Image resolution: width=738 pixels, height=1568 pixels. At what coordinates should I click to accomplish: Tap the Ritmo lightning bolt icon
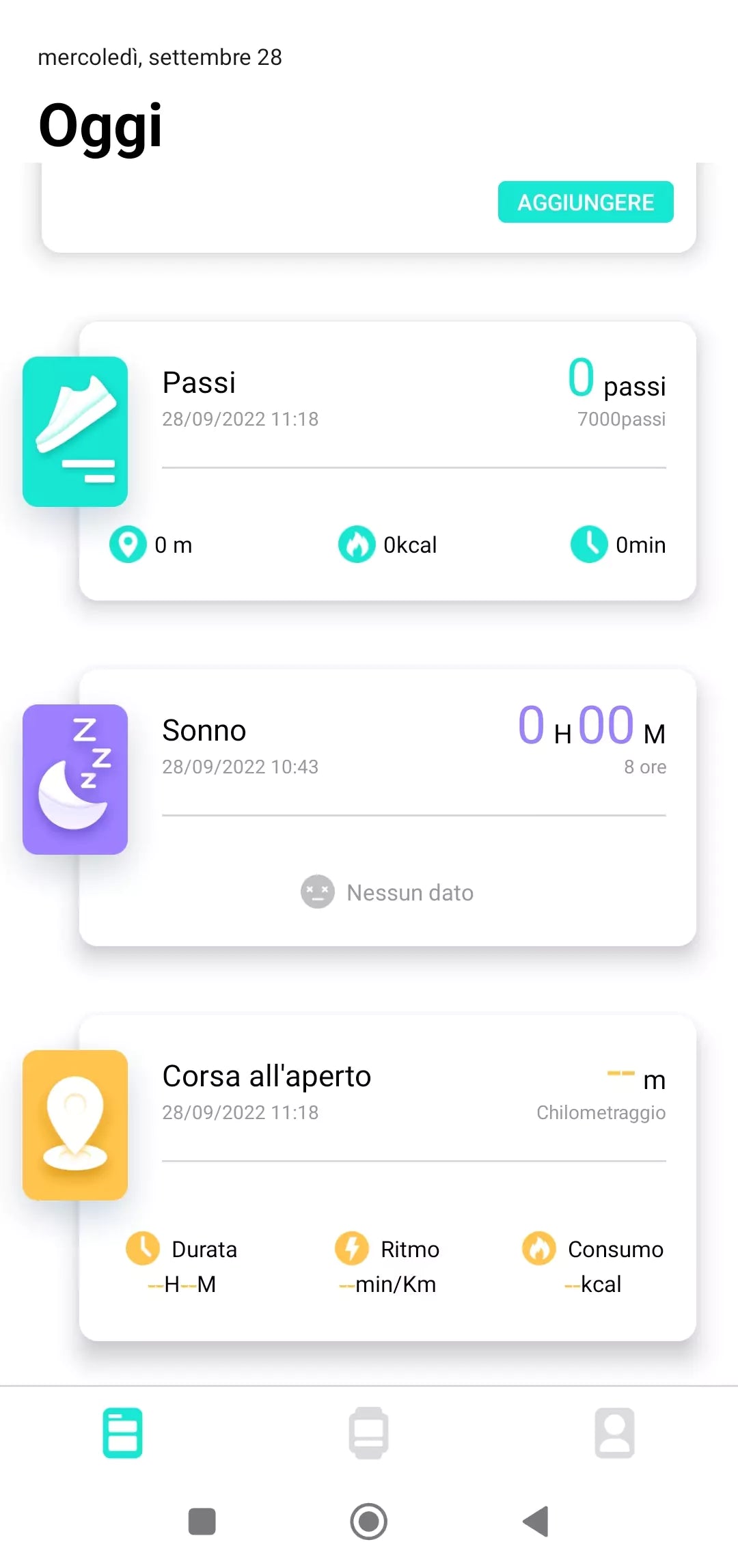(353, 1249)
